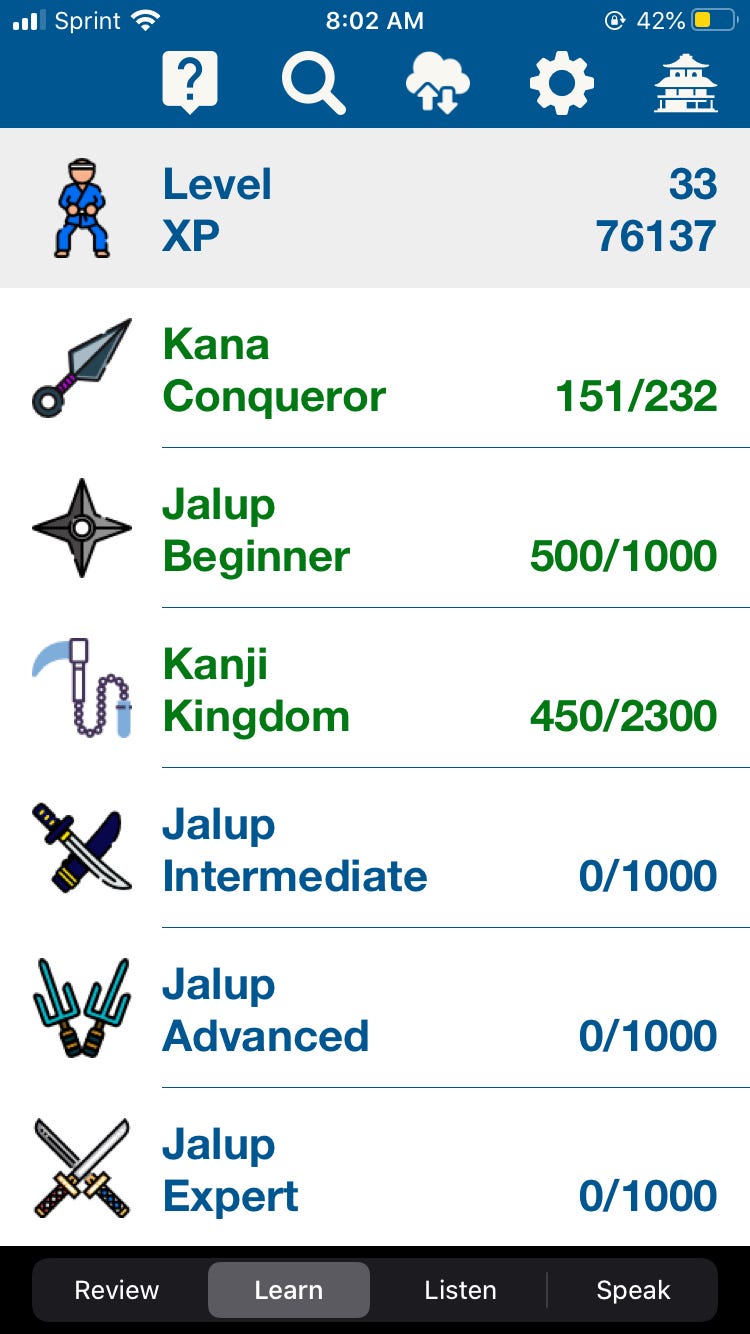Image resolution: width=750 pixels, height=1334 pixels.
Task: Open the Kanji Kingdom deck
Action: pyautogui.click(x=375, y=690)
